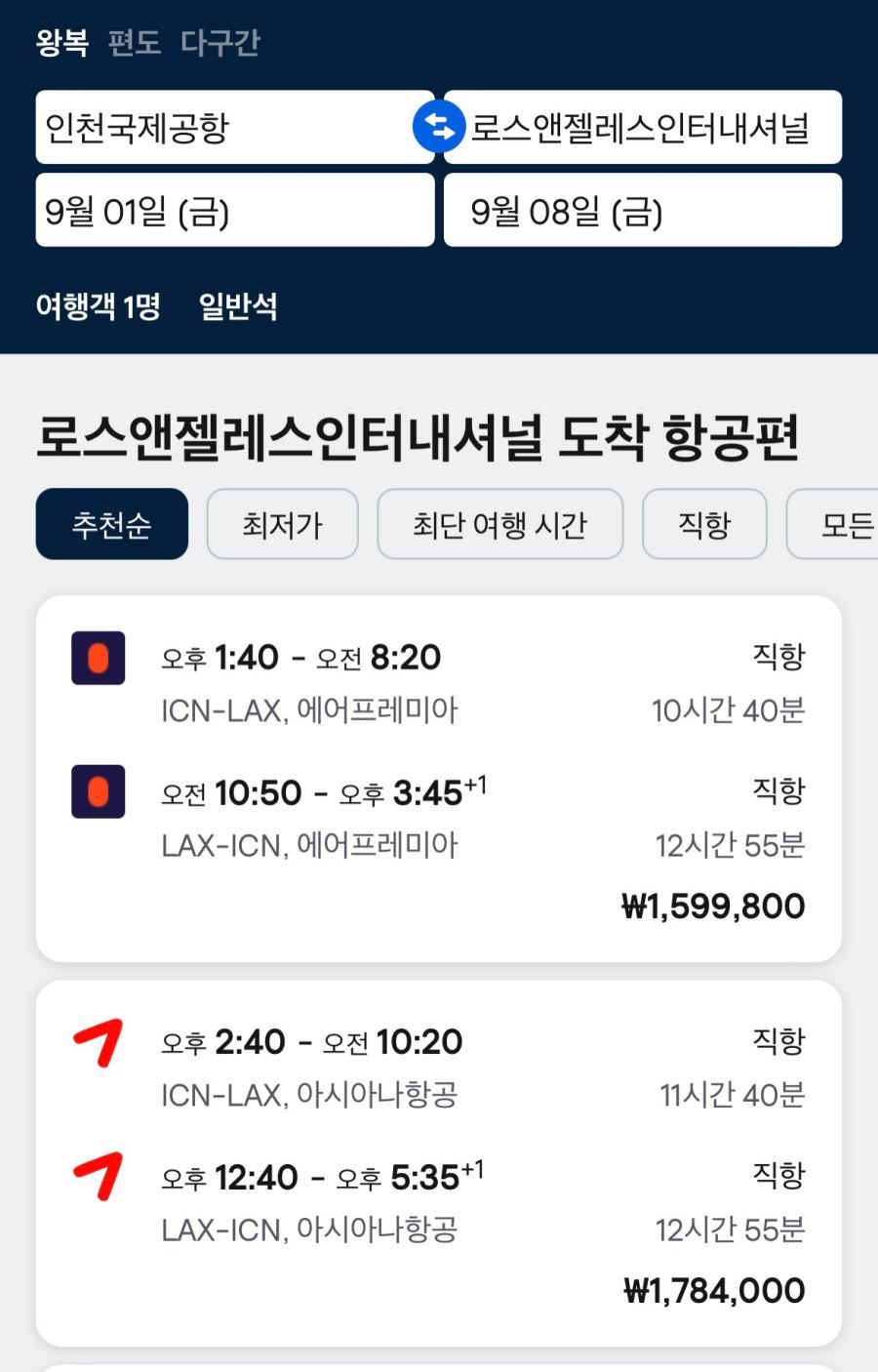Sort by 최단 여행 시간
This screenshot has height=1372, width=878.
[x=500, y=524]
